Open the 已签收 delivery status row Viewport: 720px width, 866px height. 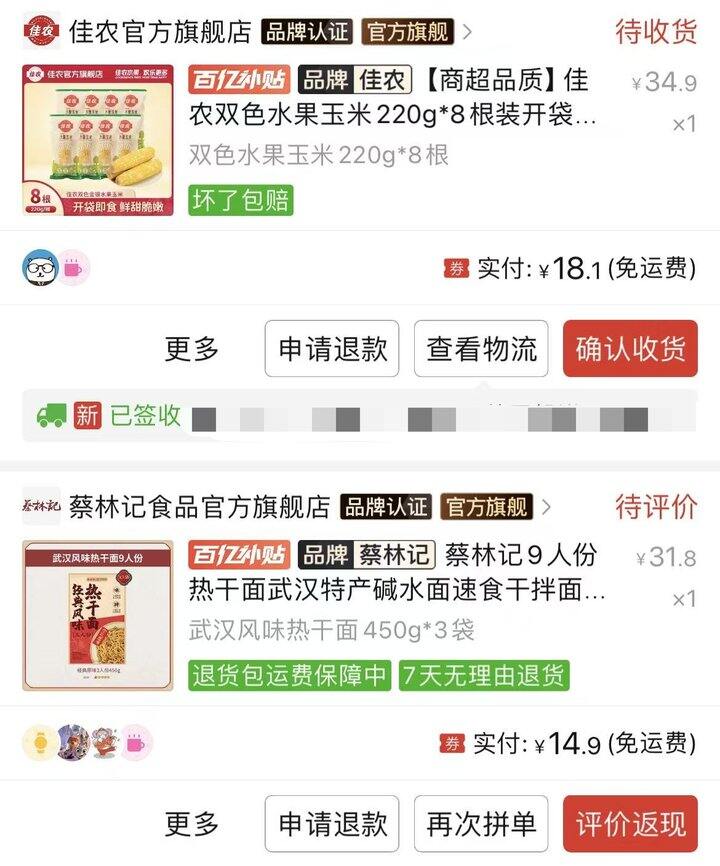pyautogui.click(x=360, y=416)
